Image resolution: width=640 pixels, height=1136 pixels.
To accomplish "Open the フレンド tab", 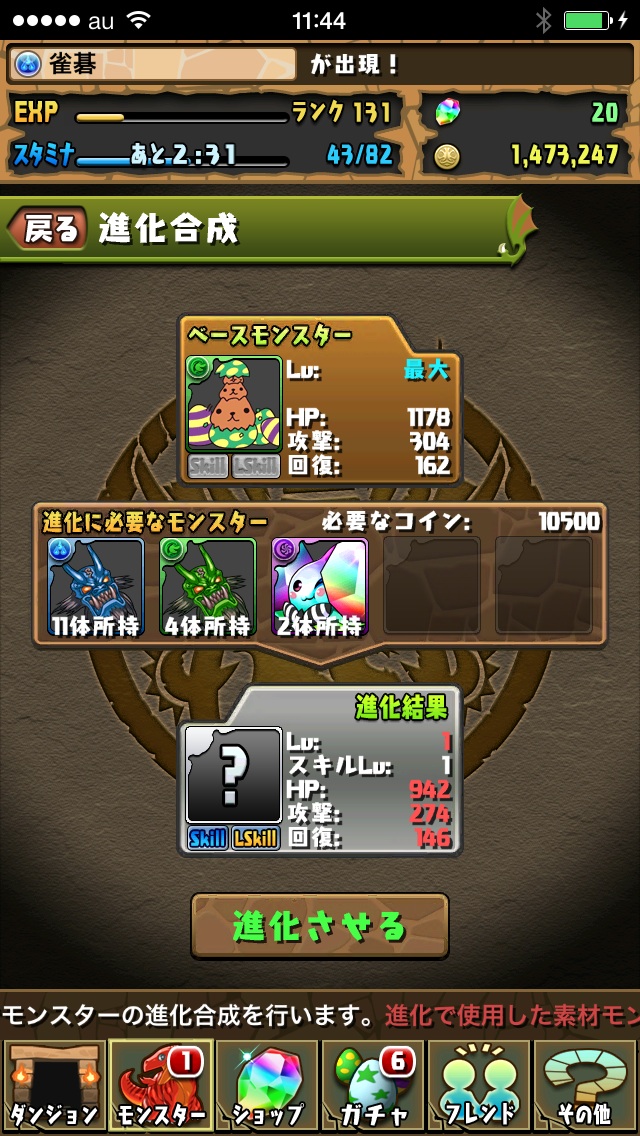I will [479, 1087].
